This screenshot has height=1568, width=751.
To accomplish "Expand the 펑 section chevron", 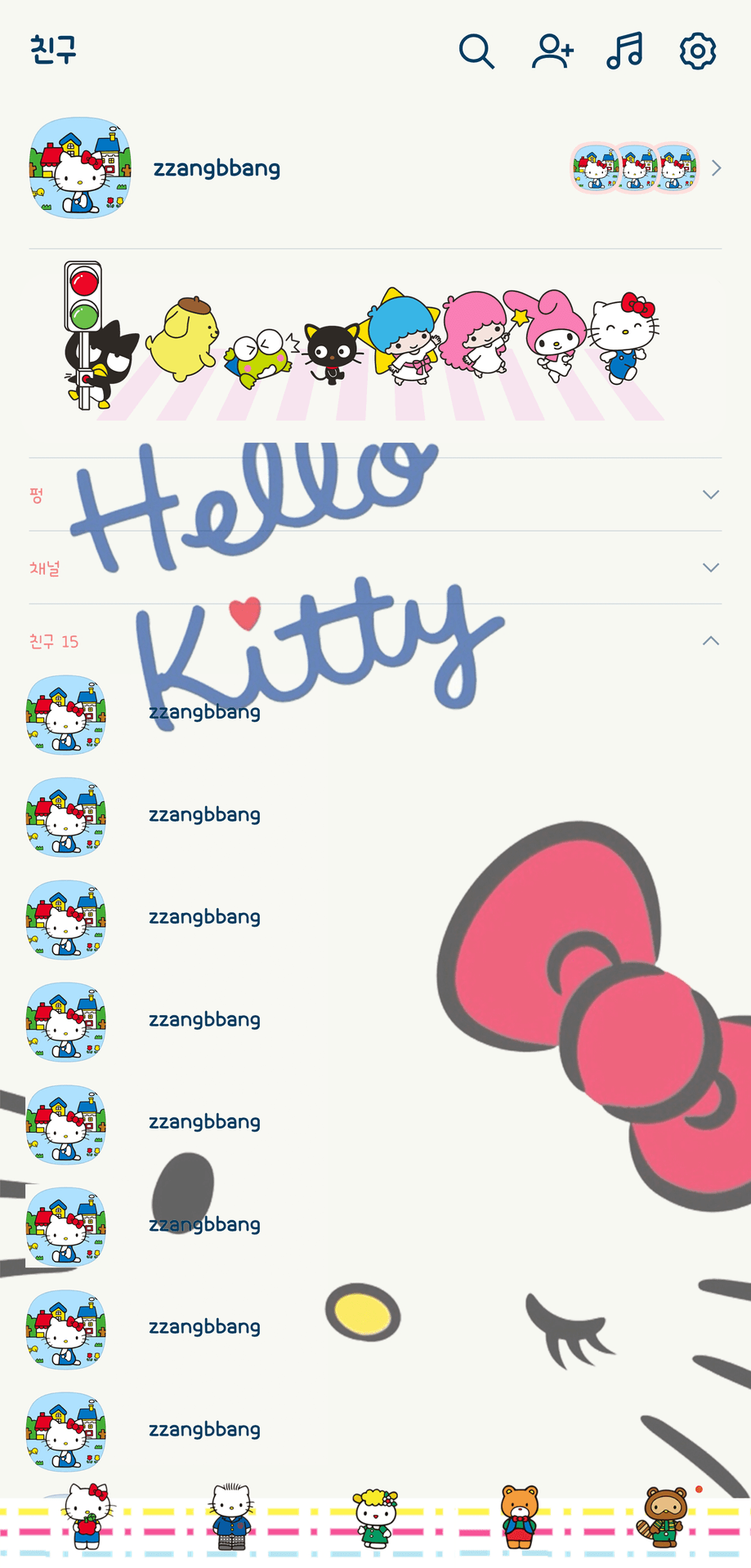I will click(709, 494).
